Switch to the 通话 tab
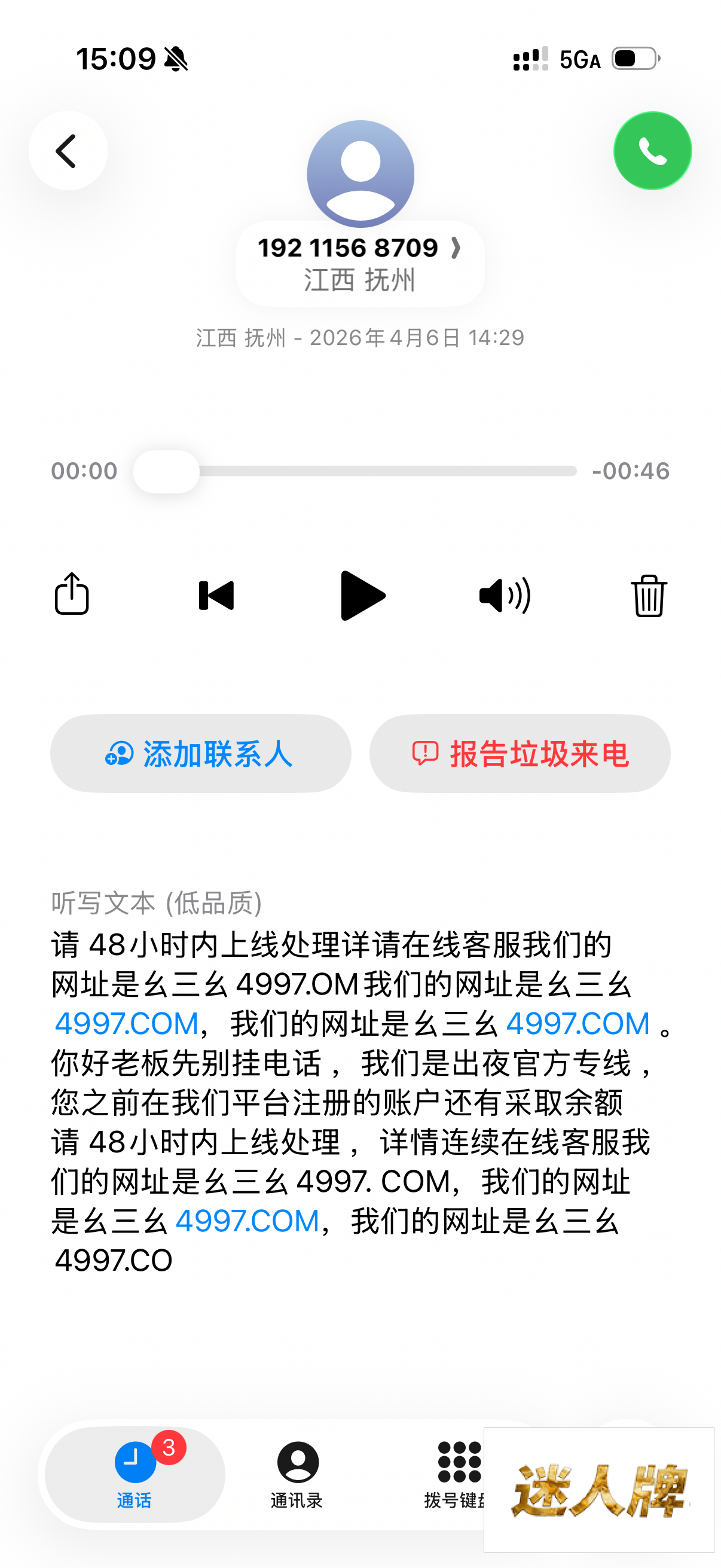The width and height of the screenshot is (721, 1568). pos(135,1474)
